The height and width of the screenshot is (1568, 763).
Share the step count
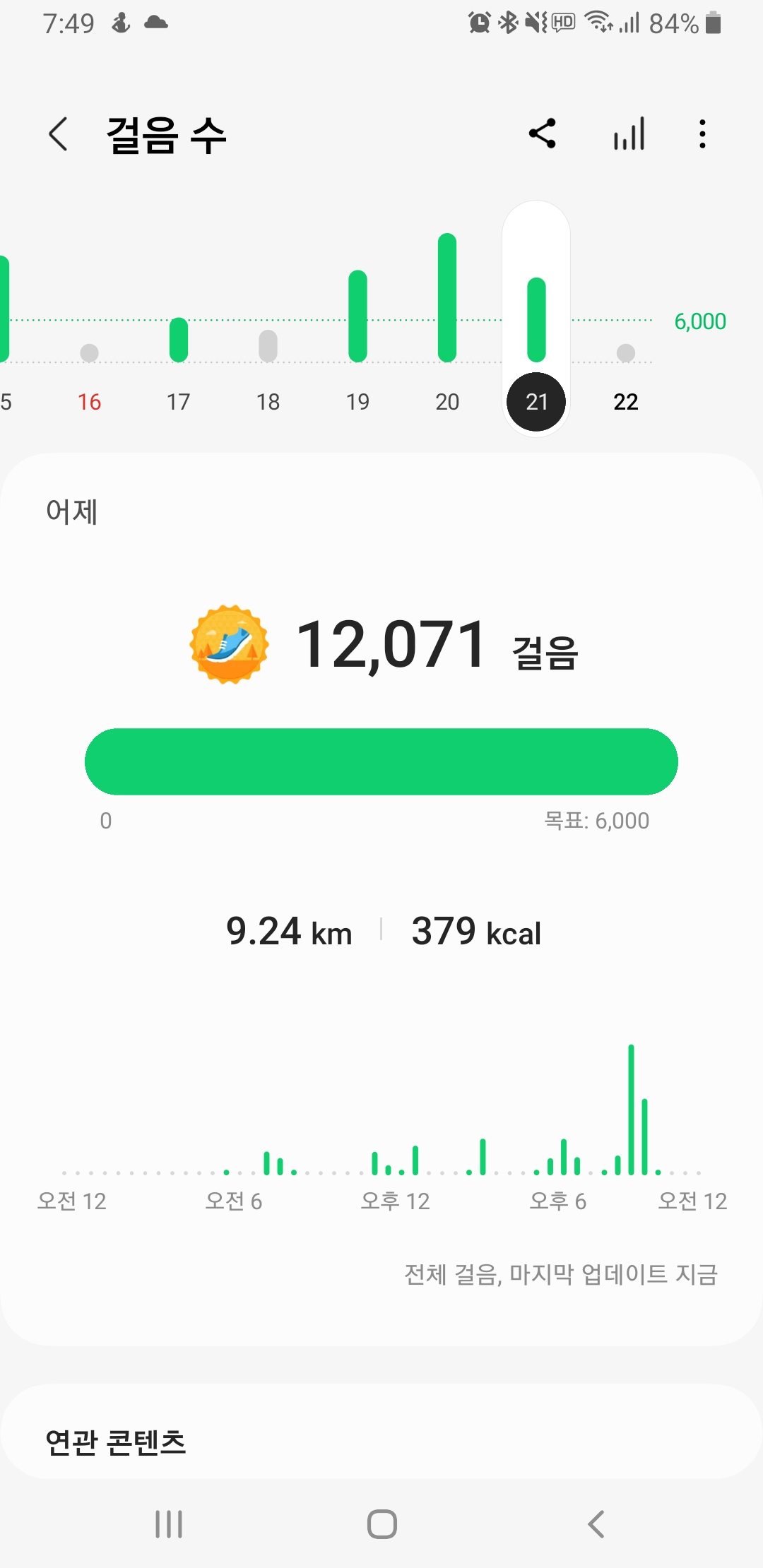(543, 133)
